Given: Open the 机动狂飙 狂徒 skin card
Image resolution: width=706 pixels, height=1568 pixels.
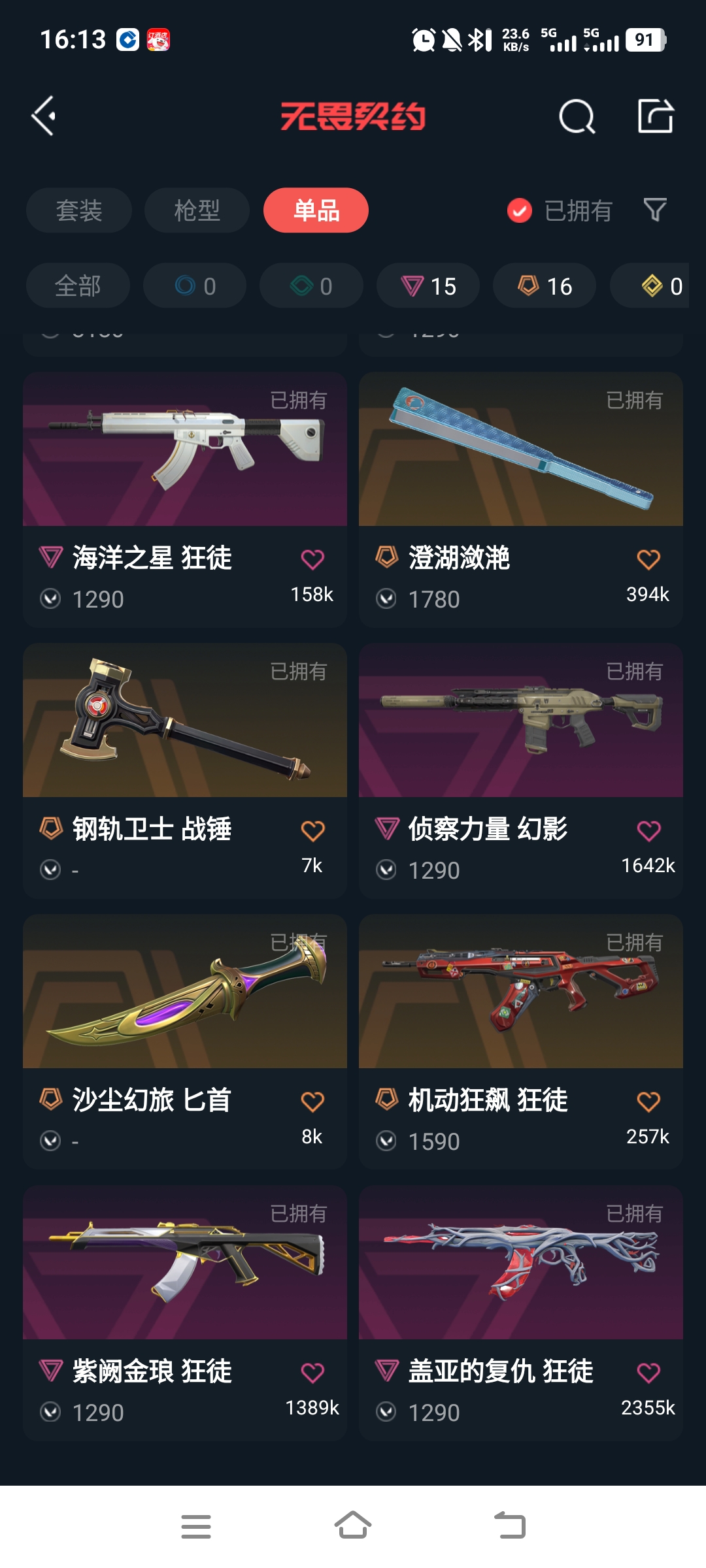Looking at the screenshot, I should coord(520,993).
